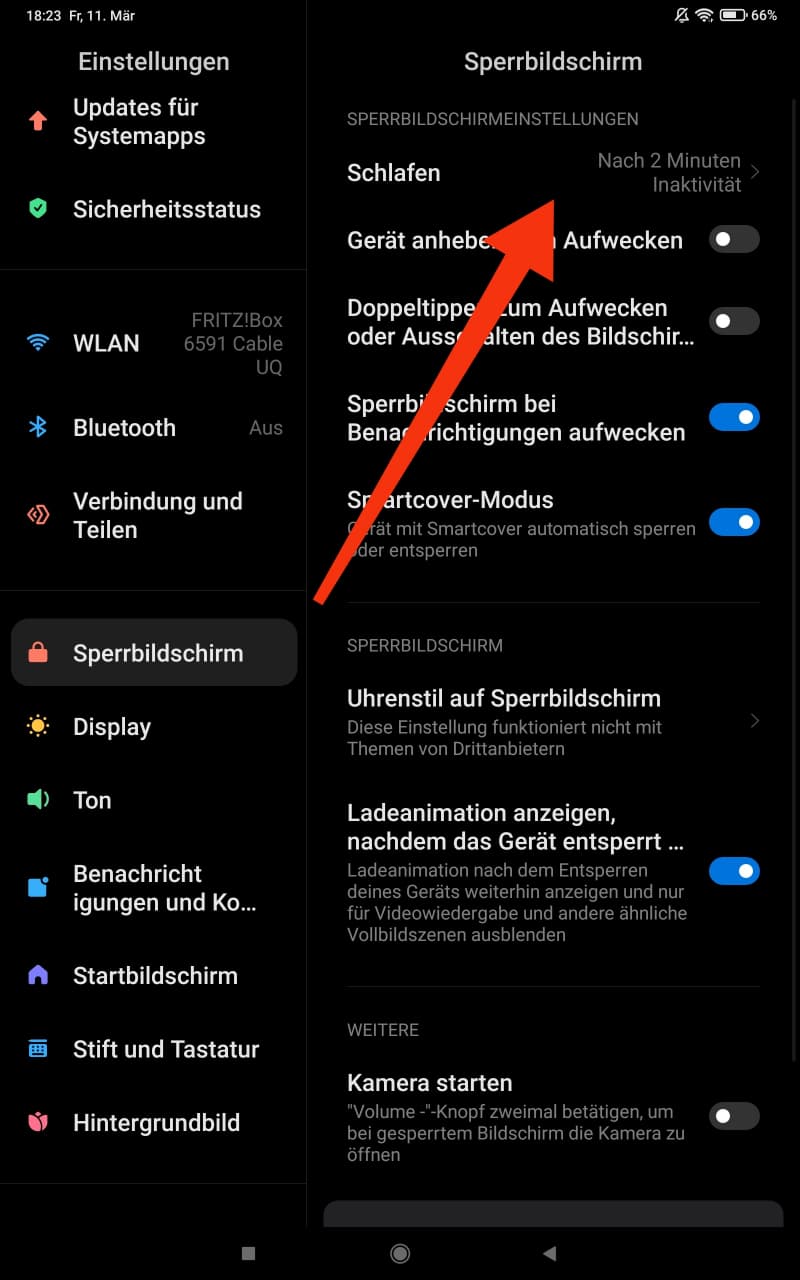This screenshot has width=800, height=1280.
Task: Open WLAN settings
Action: pyautogui.click(x=154, y=343)
